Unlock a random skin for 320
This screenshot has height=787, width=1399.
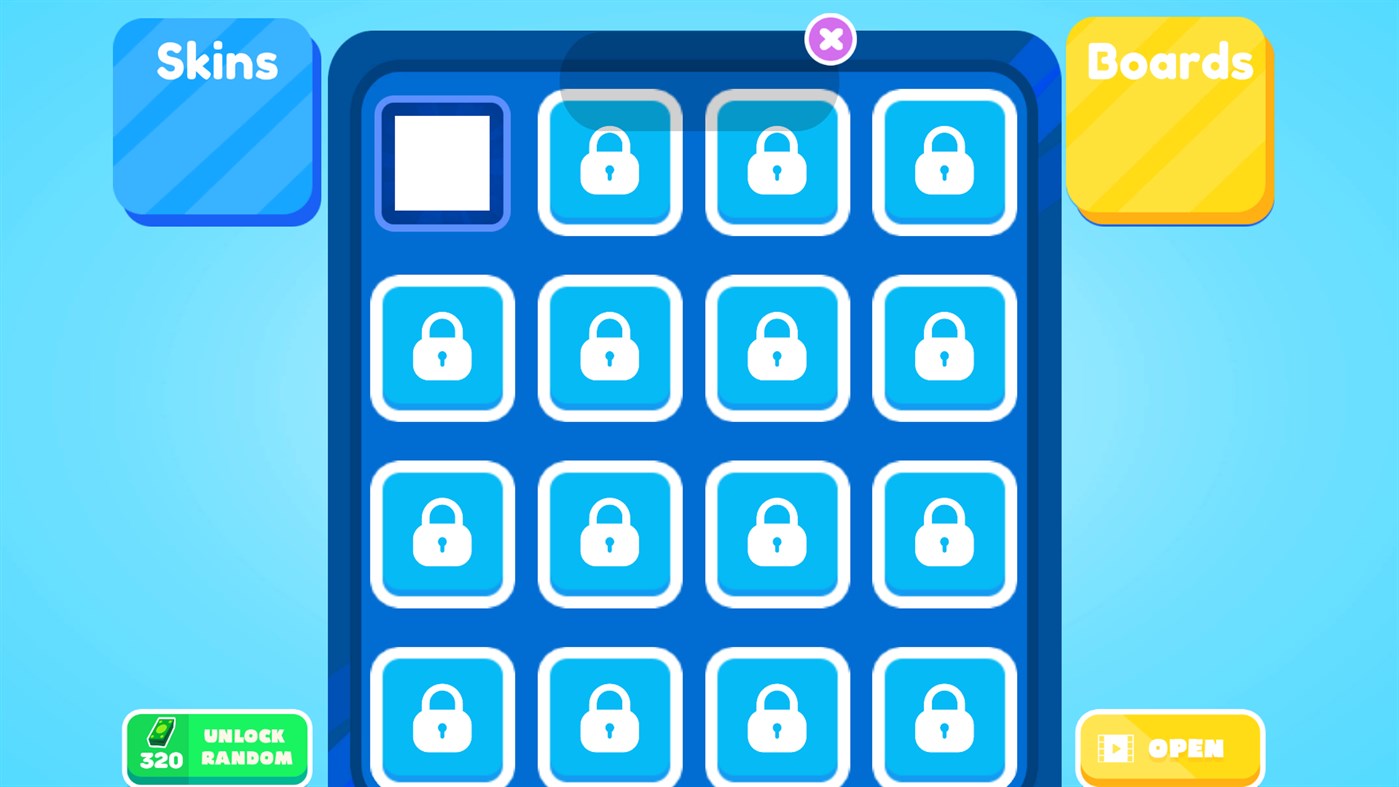pos(217,748)
